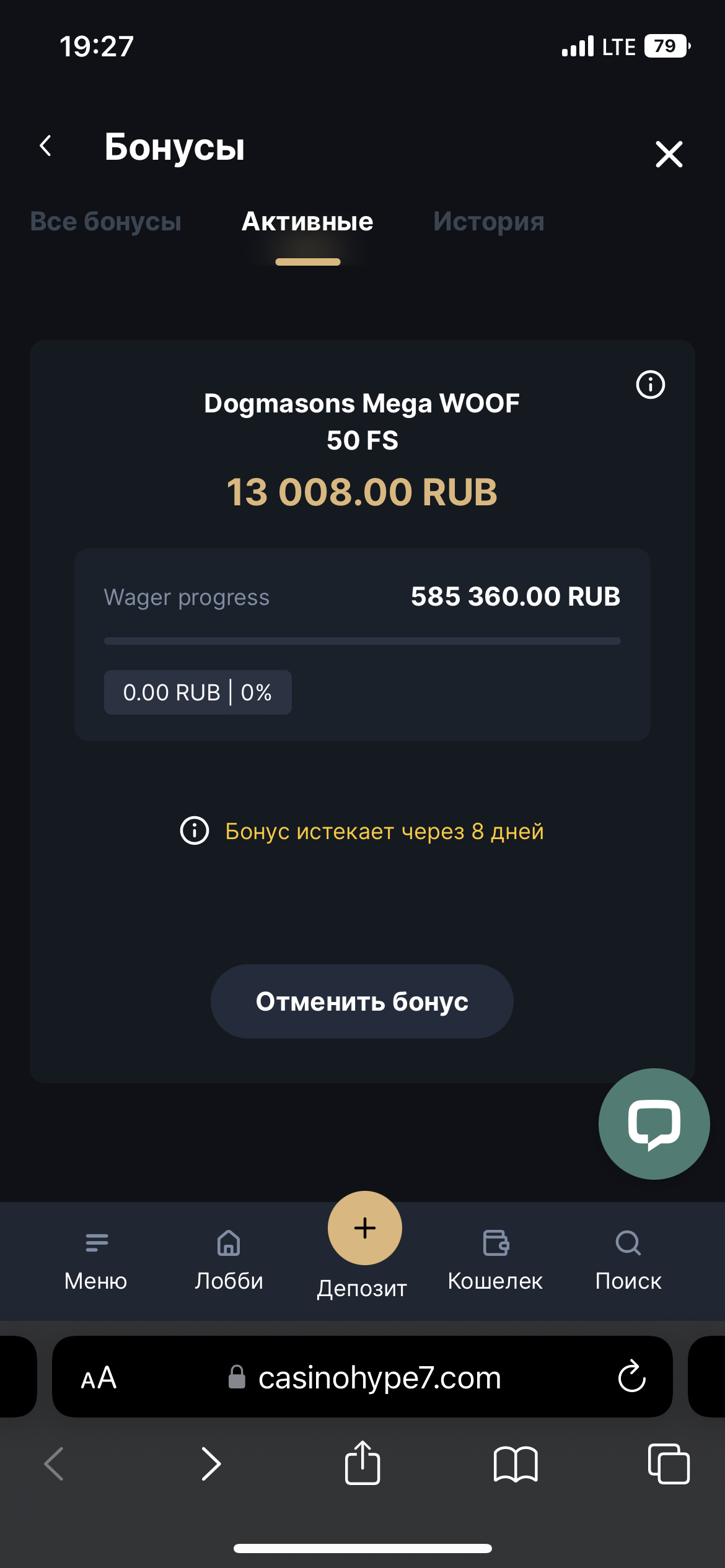Open the live chat support bubble
The width and height of the screenshot is (725, 1568).
coord(654,1123)
